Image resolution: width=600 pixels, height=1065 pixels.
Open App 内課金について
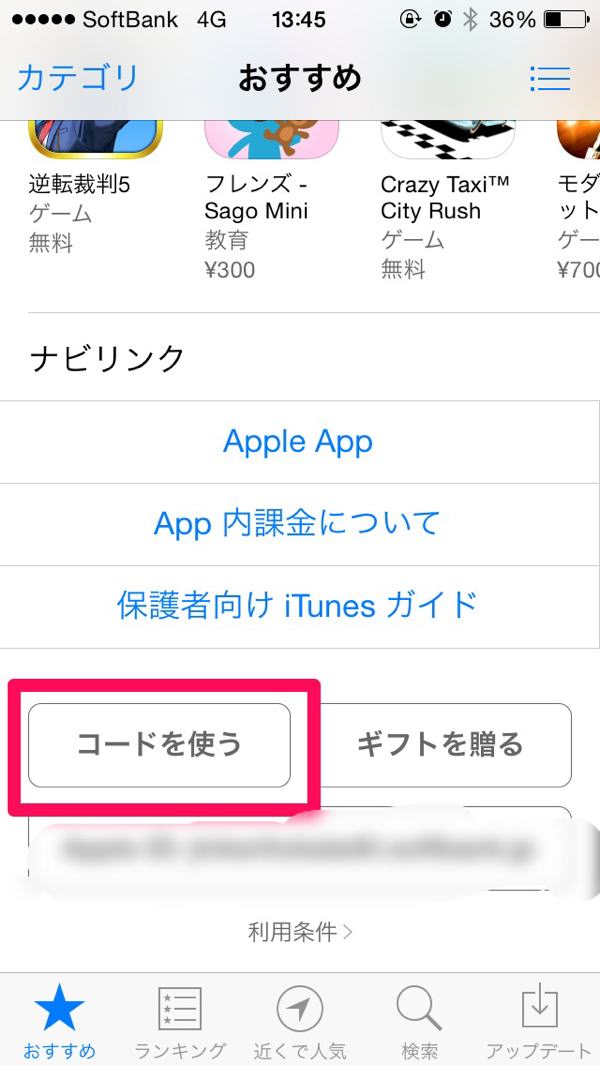point(300,524)
